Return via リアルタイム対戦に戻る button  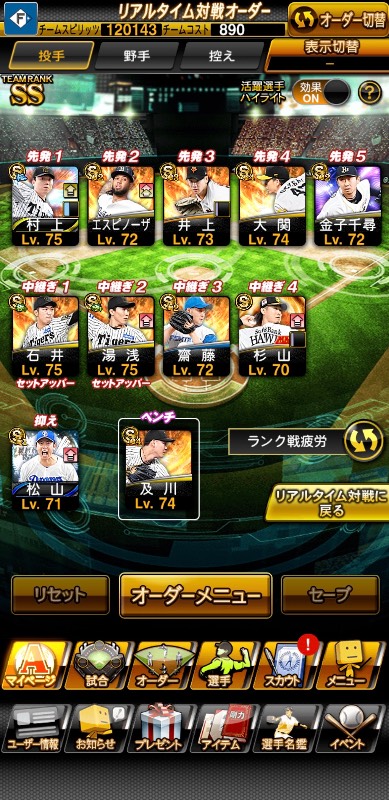(x=328, y=502)
